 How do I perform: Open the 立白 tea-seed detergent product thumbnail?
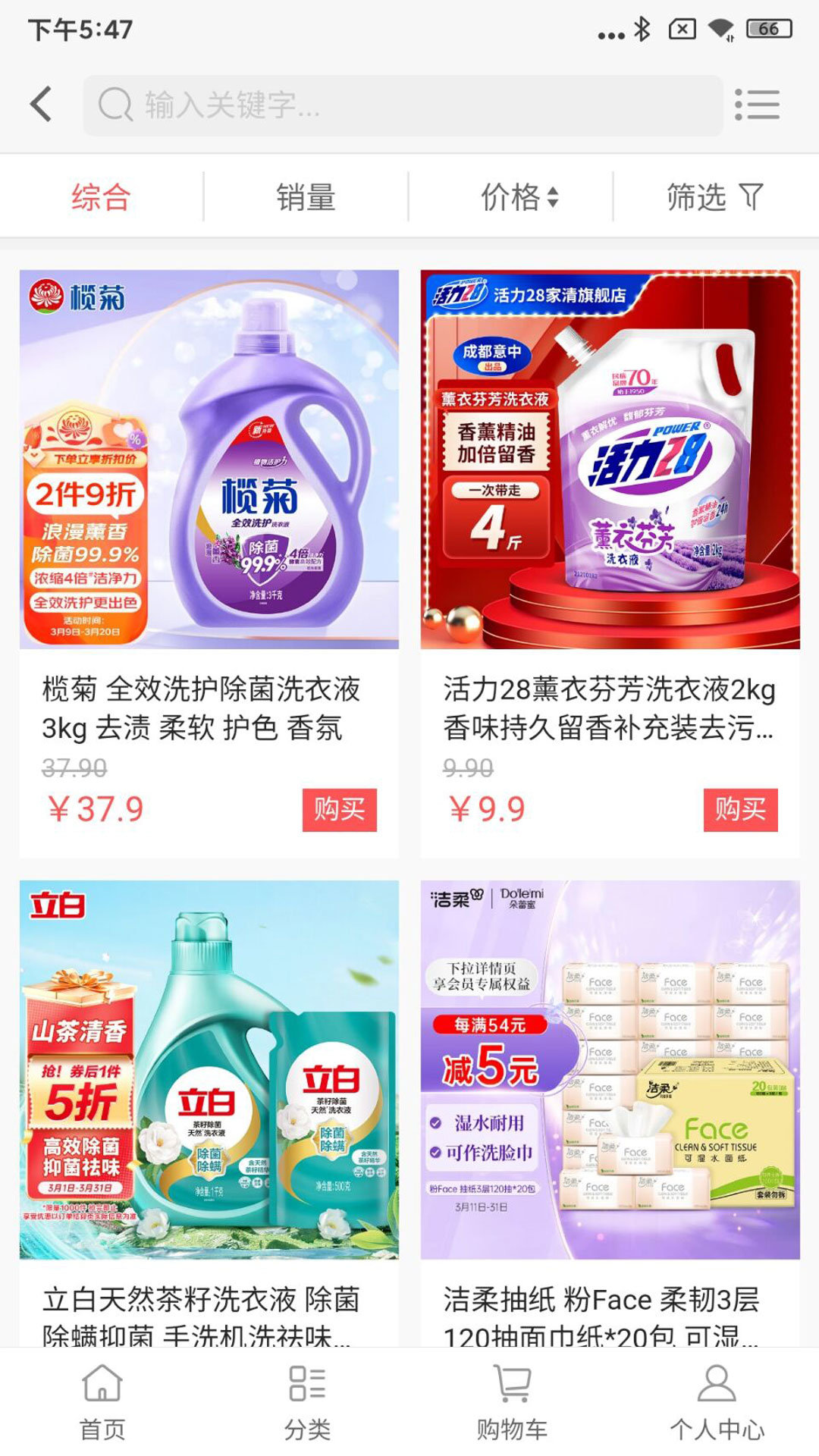point(205,1069)
